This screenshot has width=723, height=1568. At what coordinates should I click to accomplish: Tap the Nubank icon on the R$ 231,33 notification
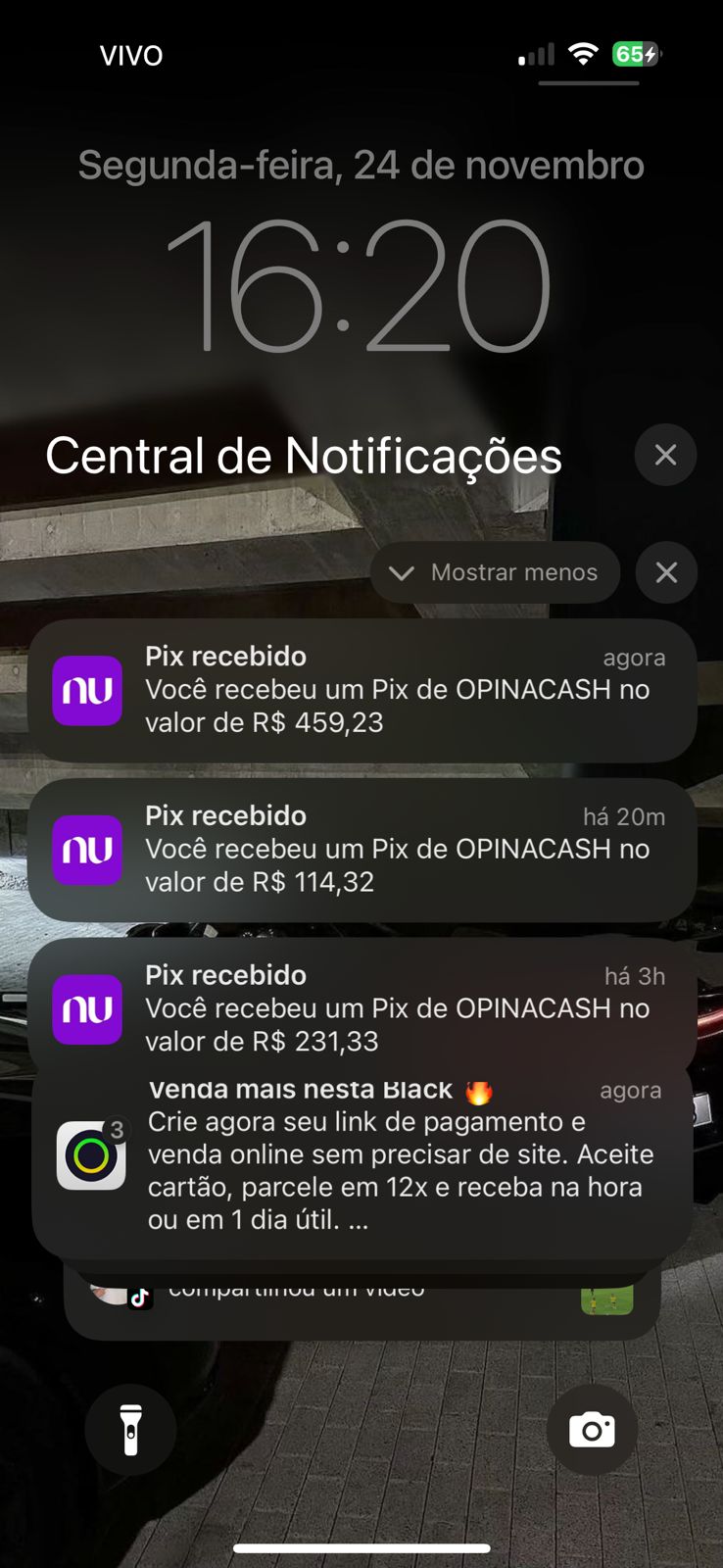pos(87,1010)
